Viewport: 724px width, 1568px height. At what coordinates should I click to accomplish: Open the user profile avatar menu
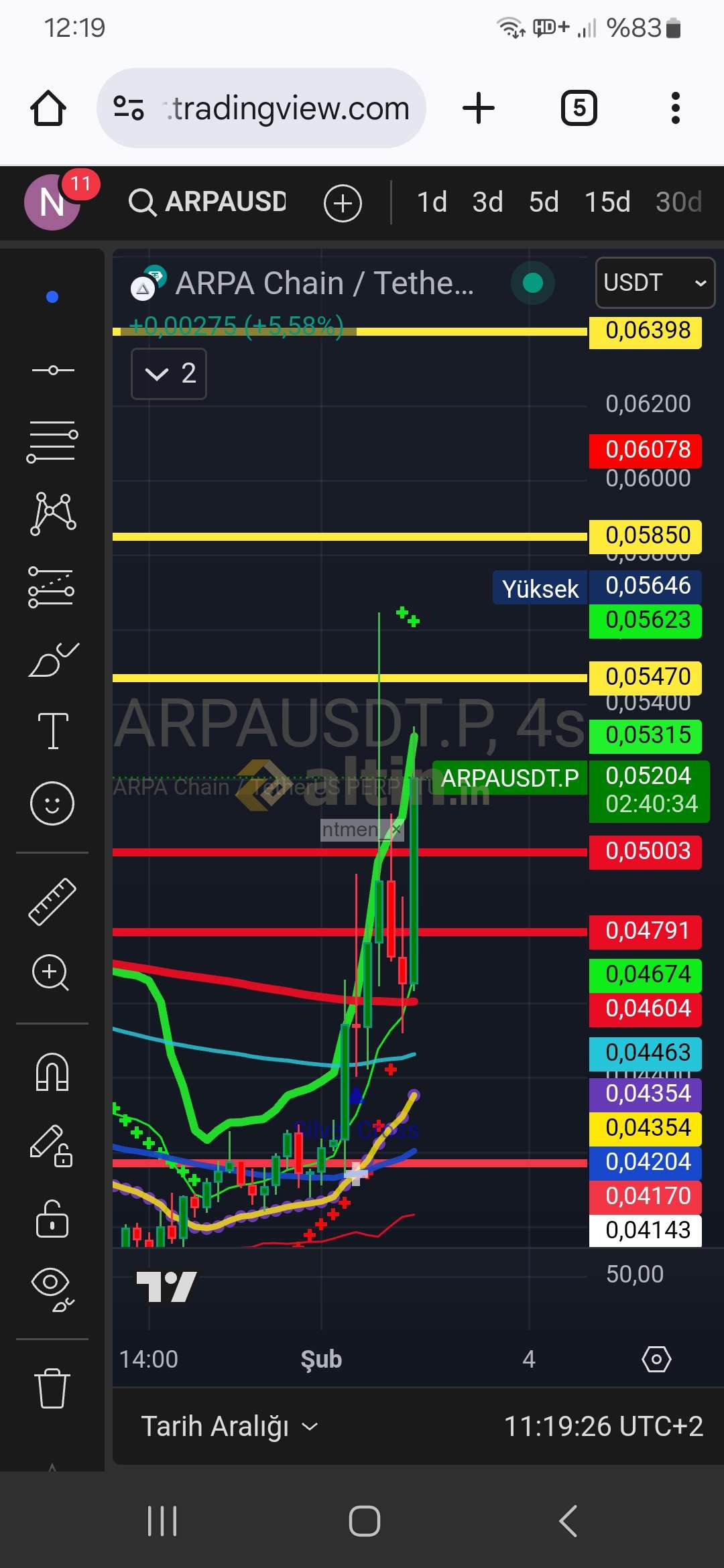coord(52,202)
